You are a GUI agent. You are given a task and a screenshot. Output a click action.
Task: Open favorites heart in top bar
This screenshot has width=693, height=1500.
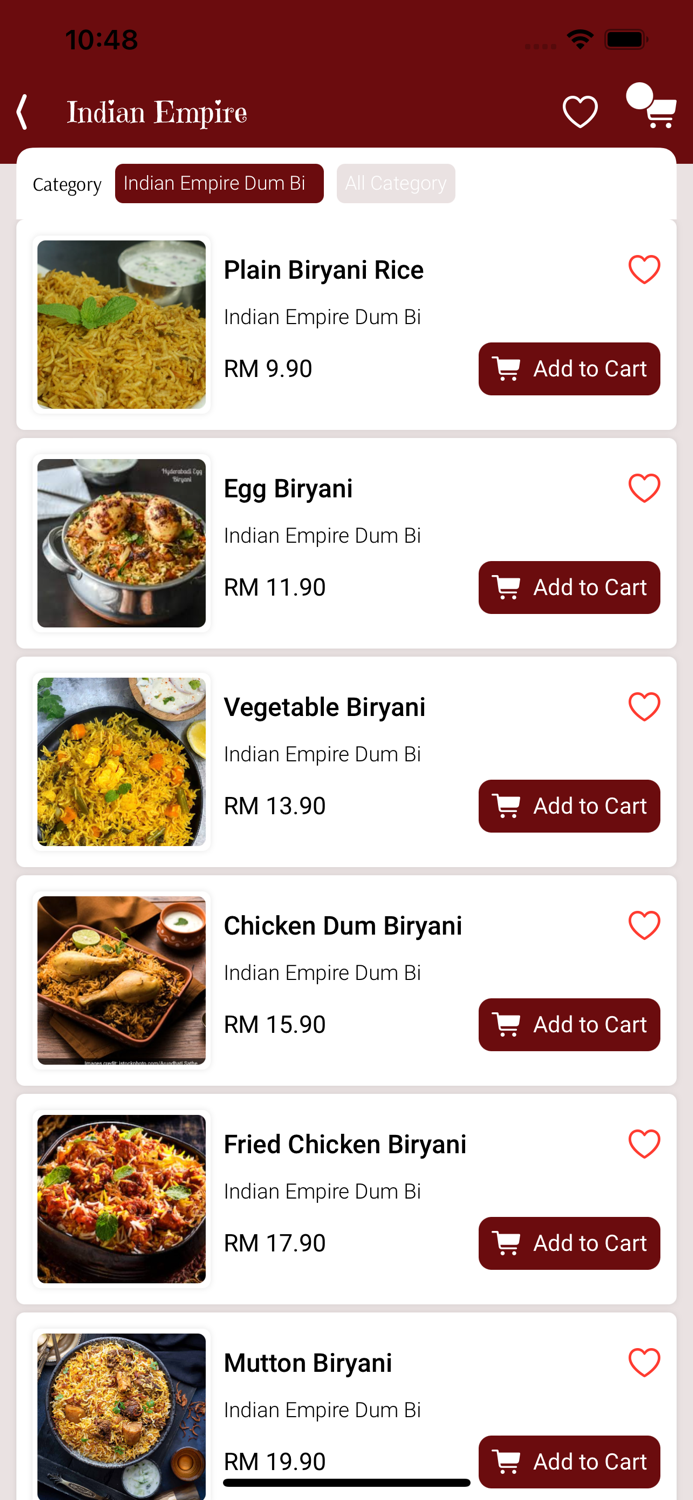click(x=580, y=112)
